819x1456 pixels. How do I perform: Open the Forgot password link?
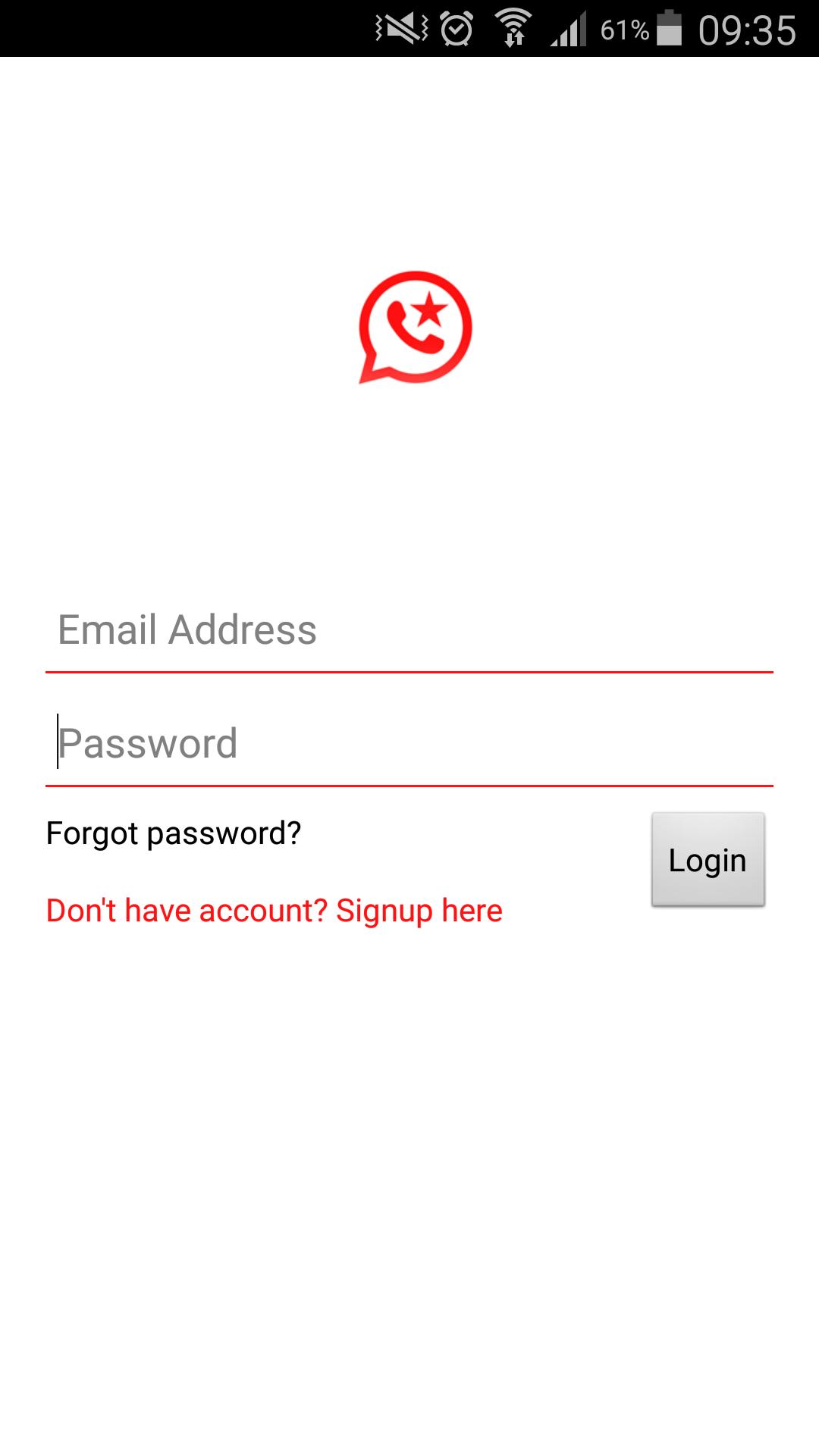point(174,833)
